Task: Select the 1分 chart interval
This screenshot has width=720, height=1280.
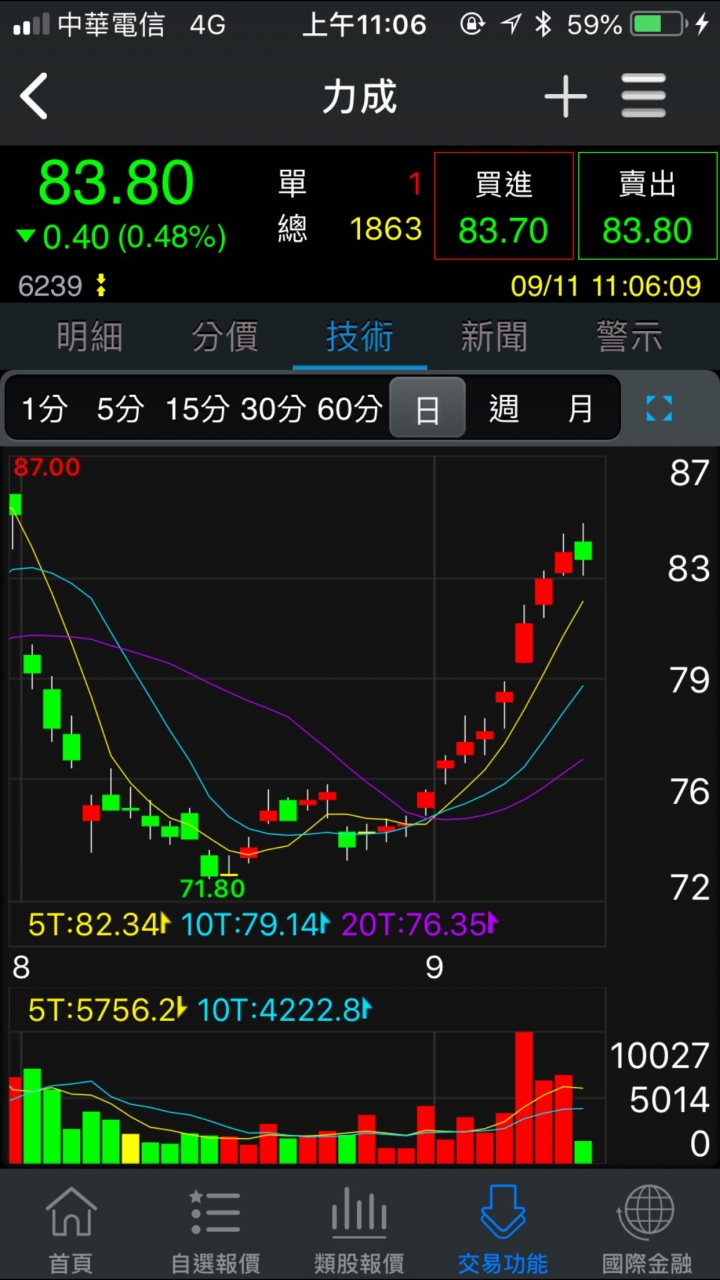Action: coord(44,408)
